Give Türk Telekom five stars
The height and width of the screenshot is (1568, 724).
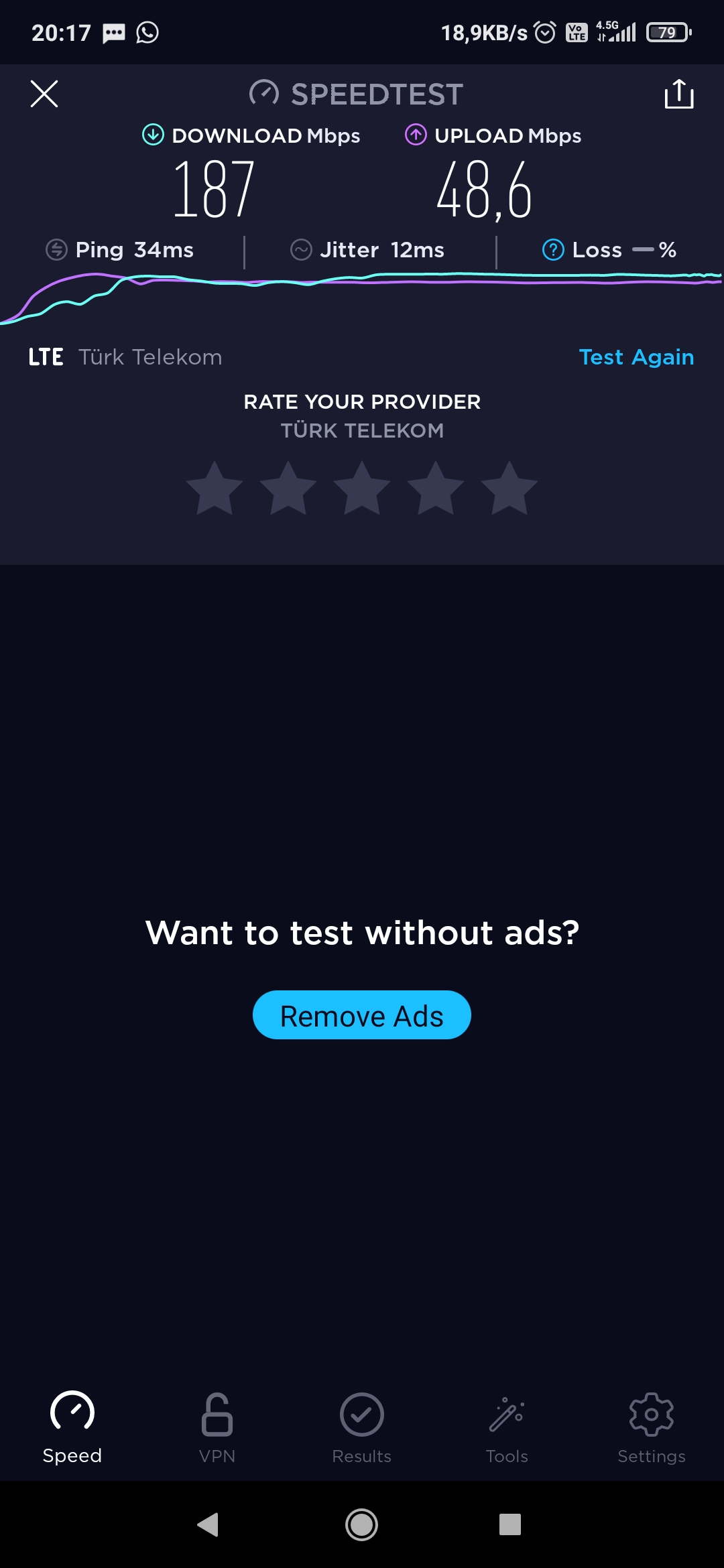coord(509,488)
